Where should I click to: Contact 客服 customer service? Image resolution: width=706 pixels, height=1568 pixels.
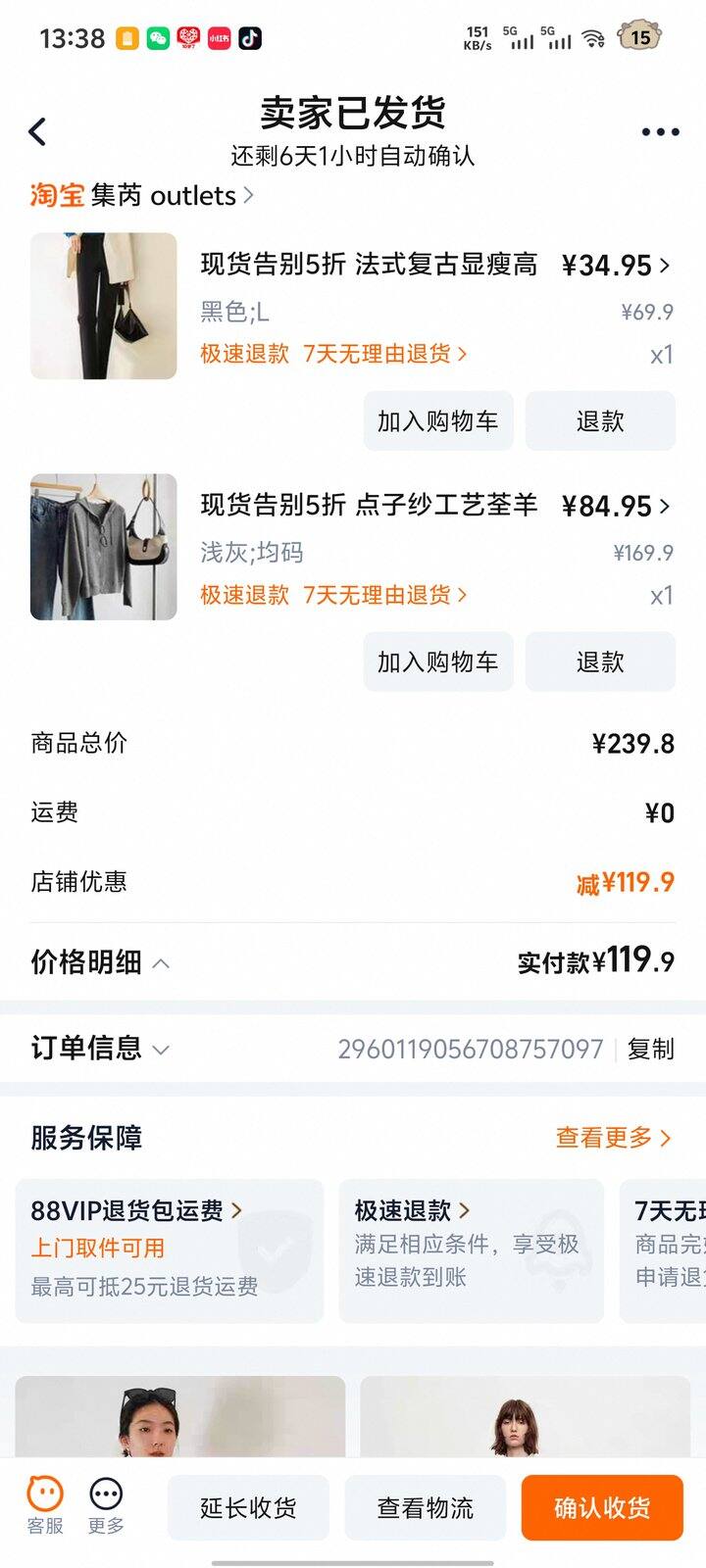45,1506
